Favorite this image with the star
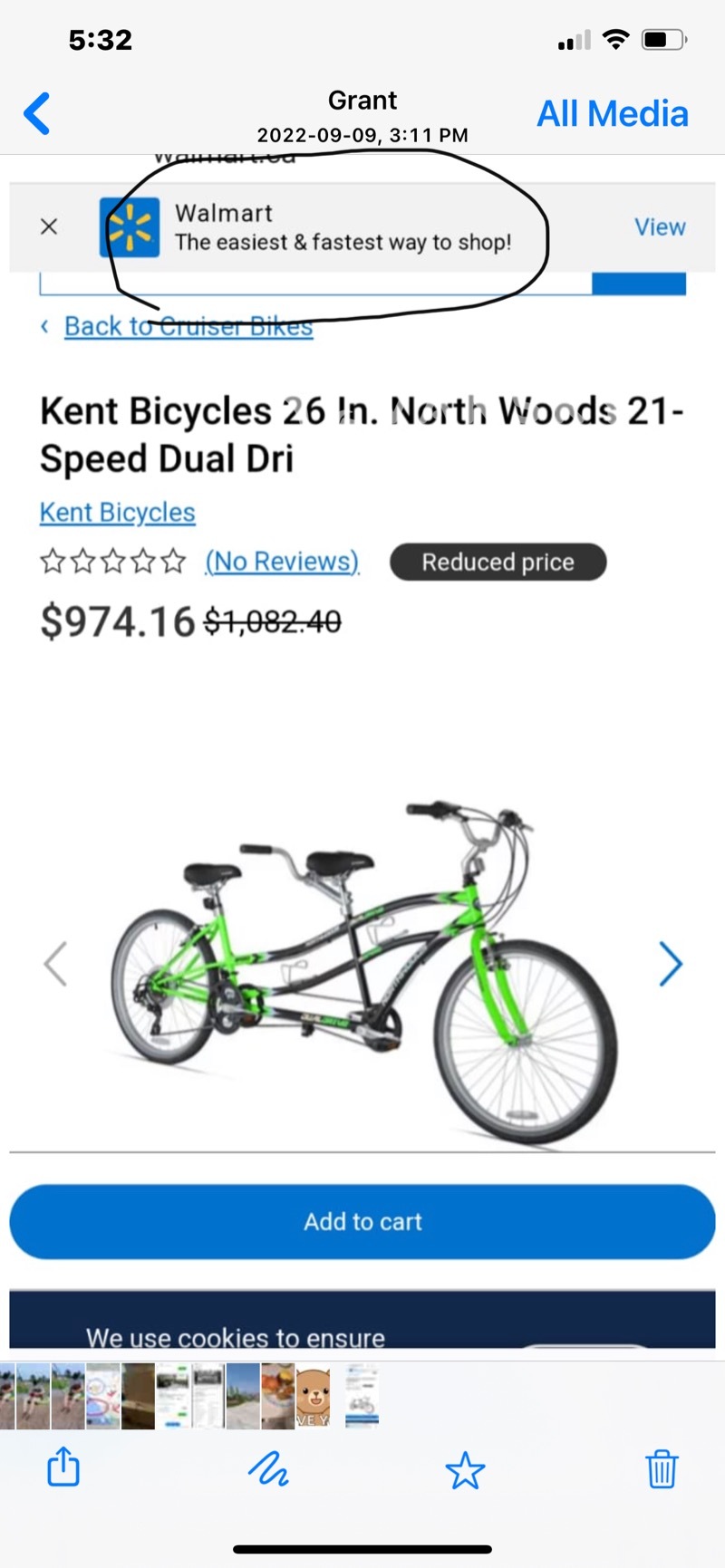 (465, 1469)
